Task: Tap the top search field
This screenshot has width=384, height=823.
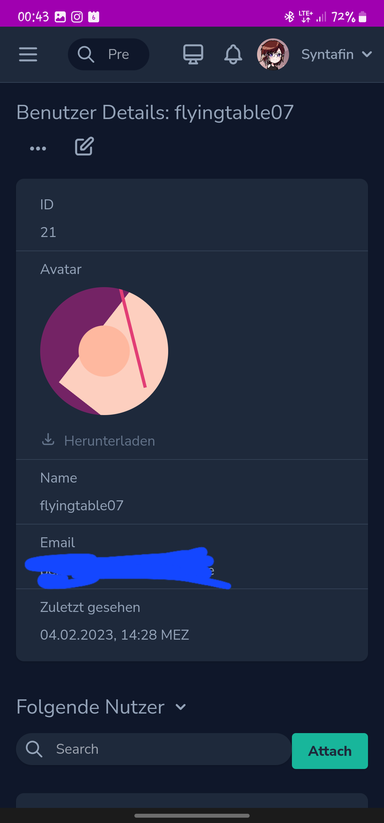Action: (x=109, y=55)
